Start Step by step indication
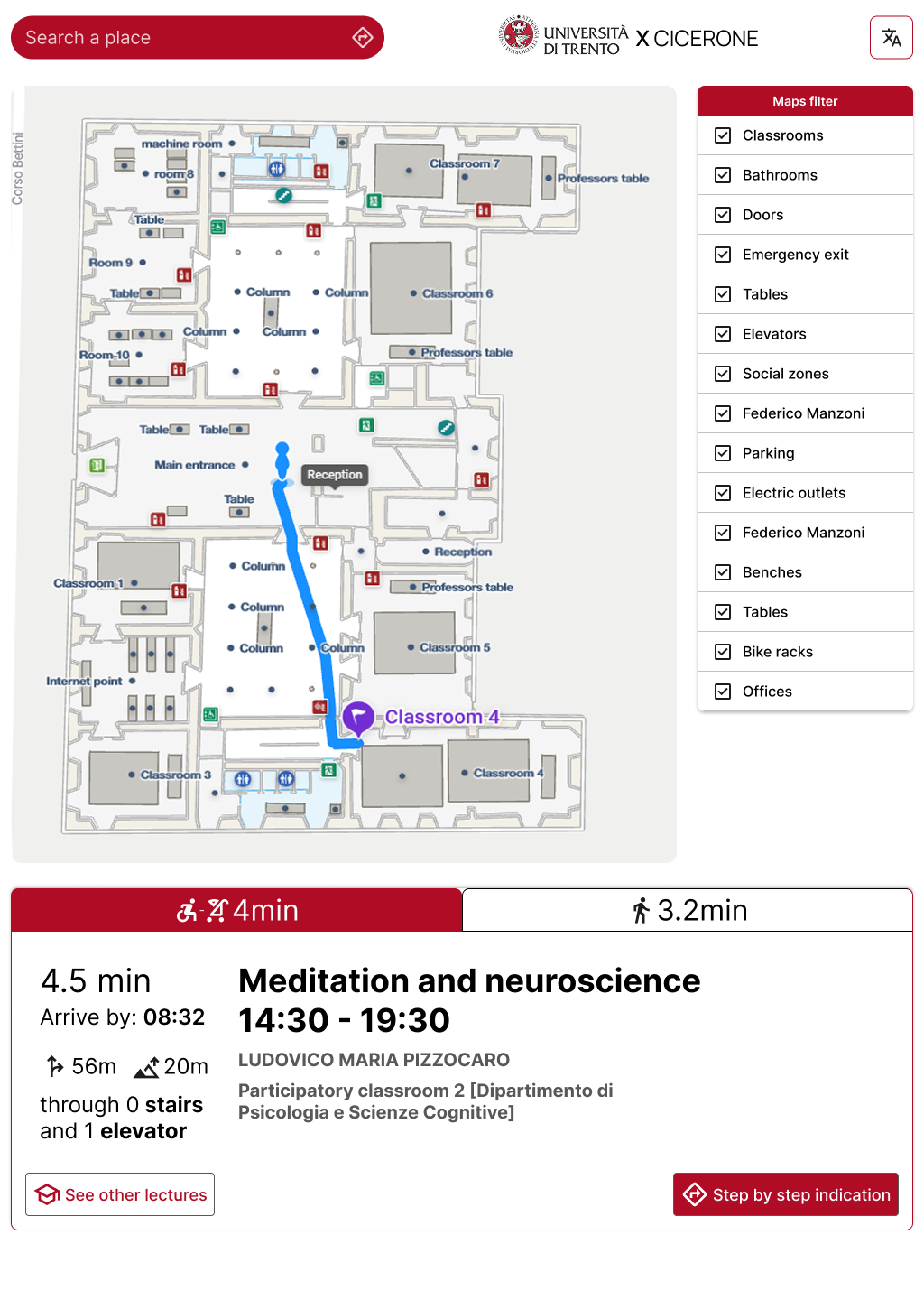This screenshot has height=1300, width=924. click(x=785, y=1194)
